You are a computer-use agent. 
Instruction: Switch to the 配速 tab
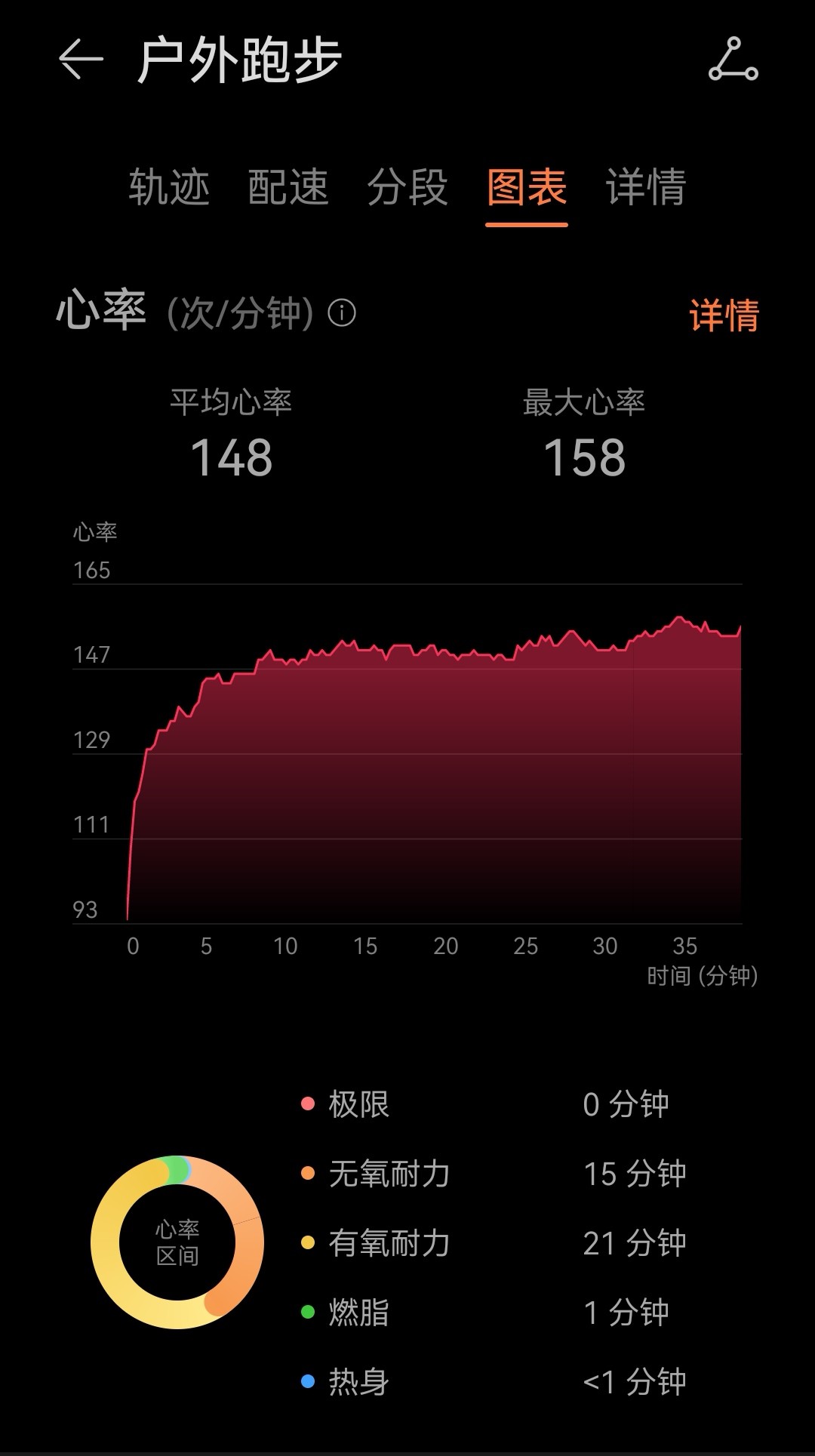(x=288, y=186)
